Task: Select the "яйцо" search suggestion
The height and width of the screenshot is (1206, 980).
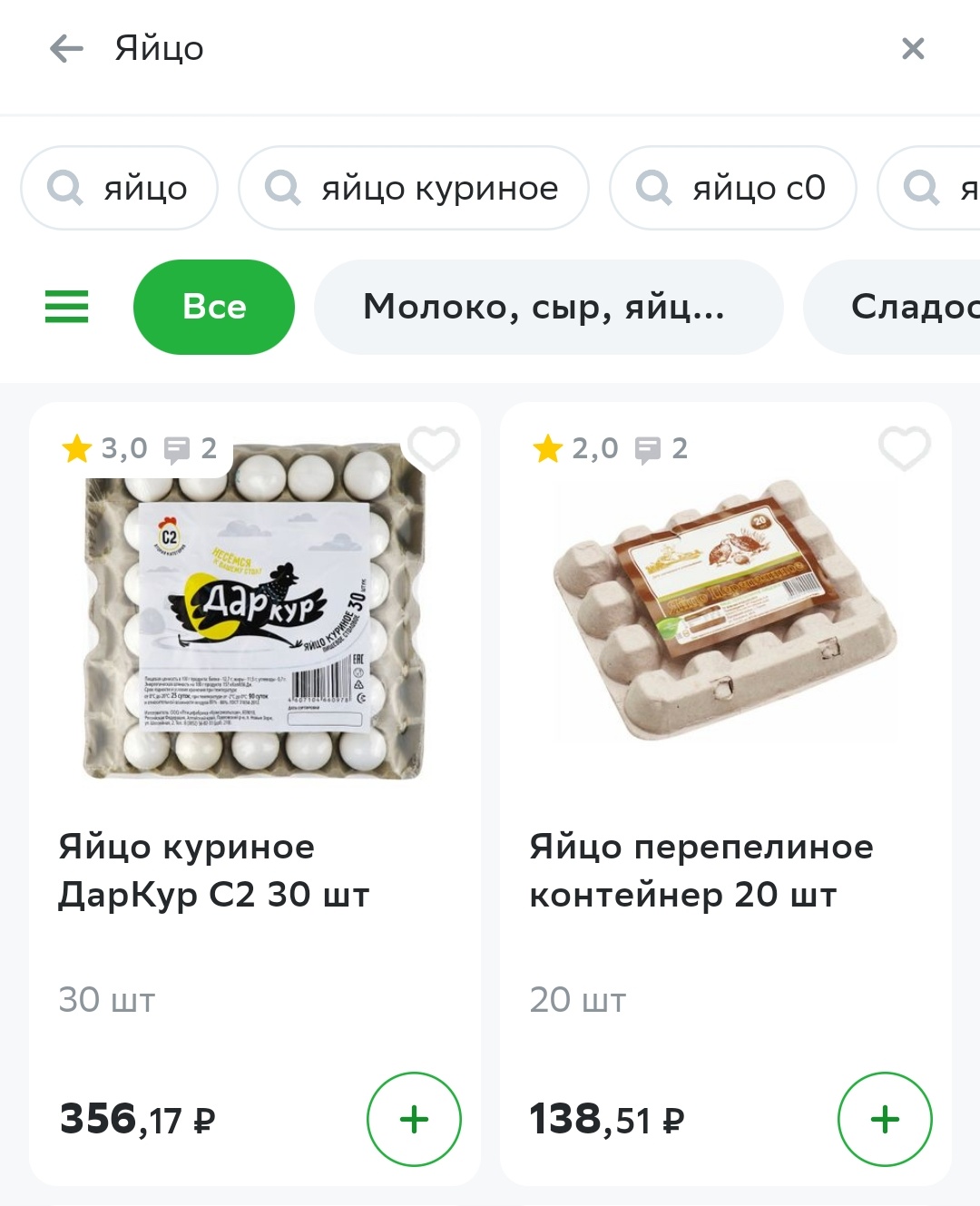Action: (x=119, y=189)
